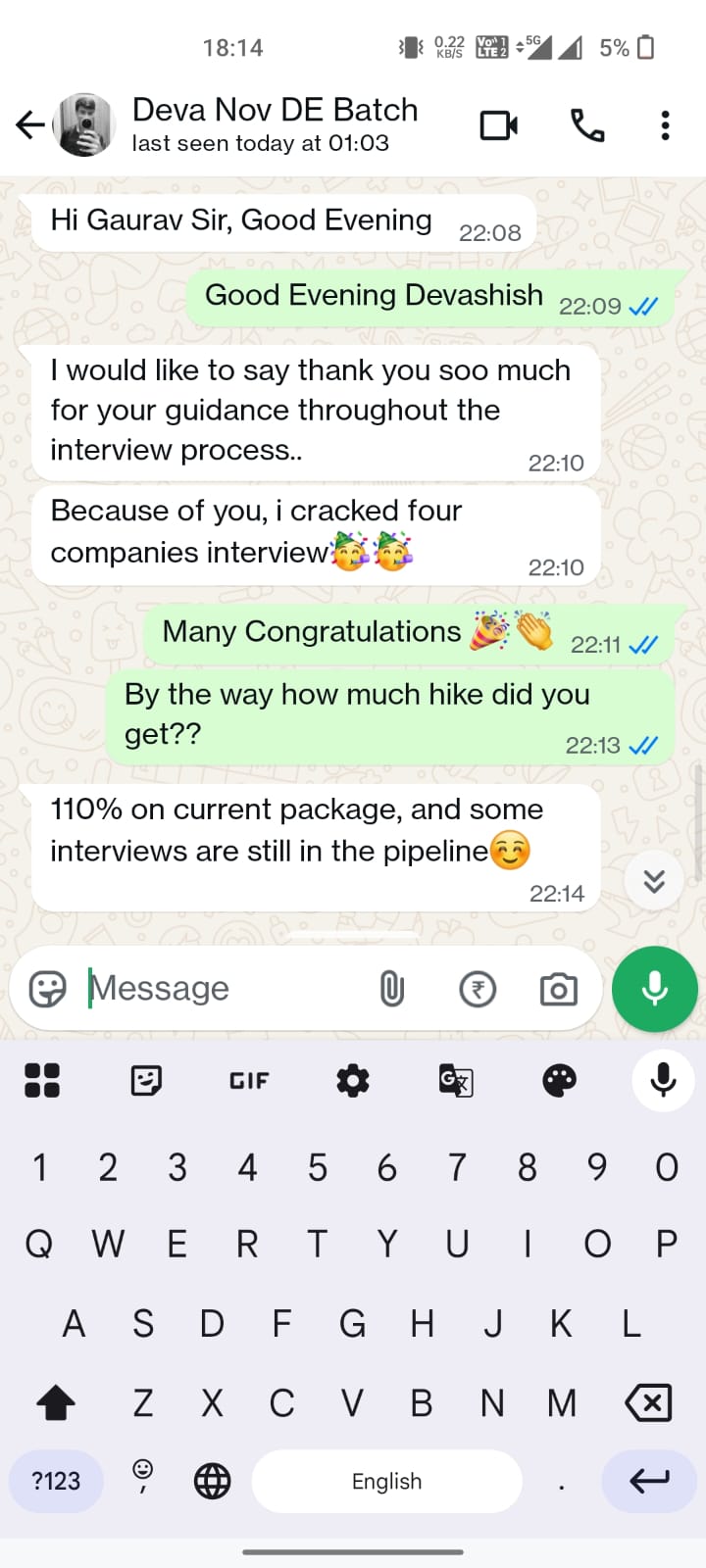Viewport: 706px width, 1568px height.
Task: Switch keyboard to ?123 symbols
Action: click(x=56, y=1481)
